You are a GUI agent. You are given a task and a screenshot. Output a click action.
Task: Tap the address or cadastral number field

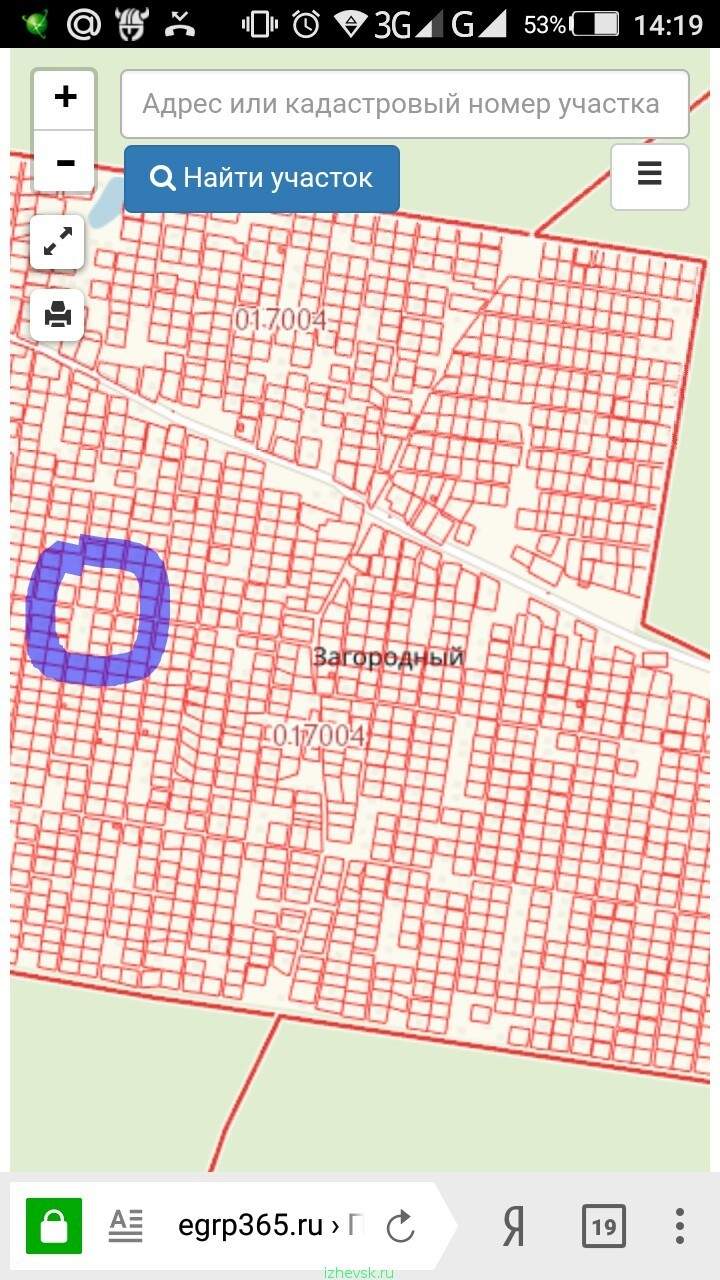point(405,104)
